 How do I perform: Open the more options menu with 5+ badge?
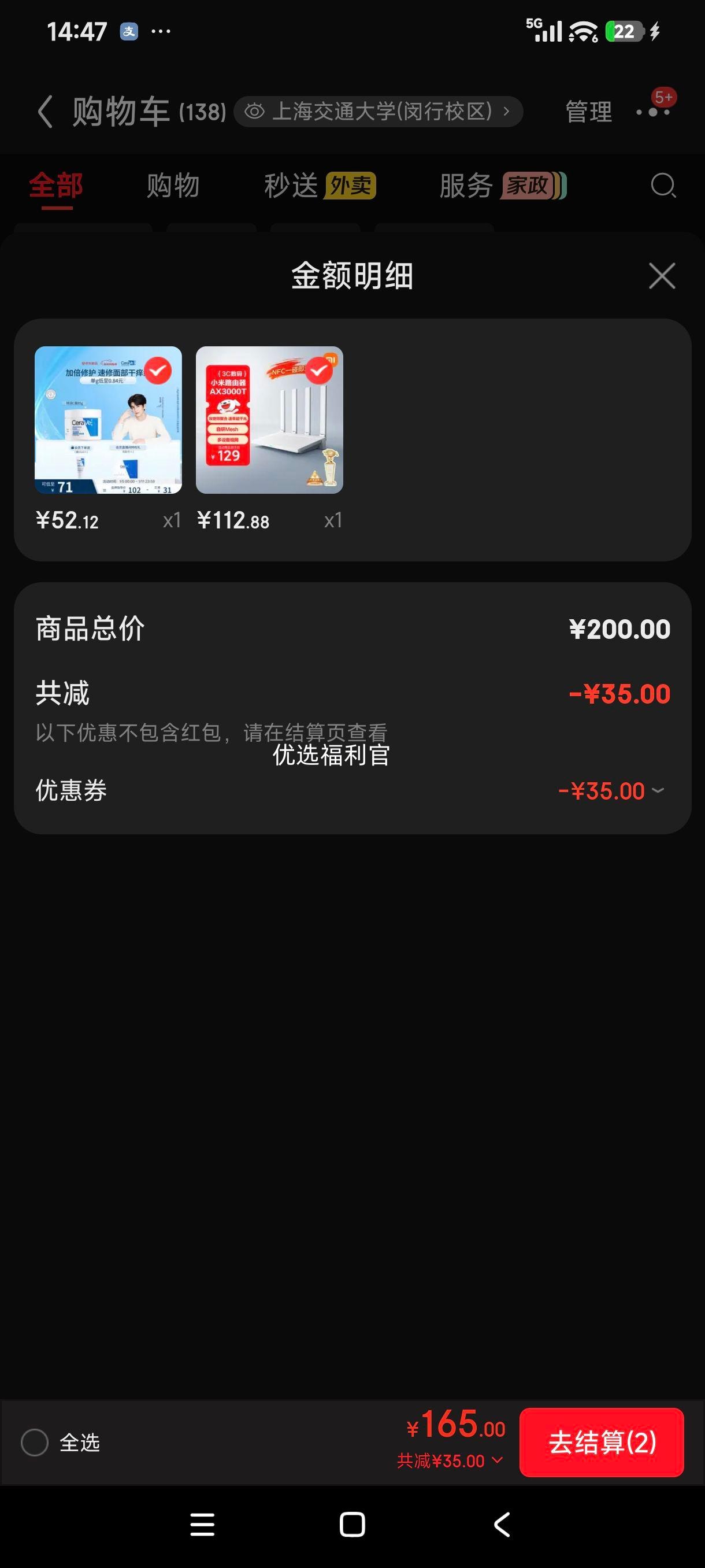pyautogui.click(x=652, y=112)
